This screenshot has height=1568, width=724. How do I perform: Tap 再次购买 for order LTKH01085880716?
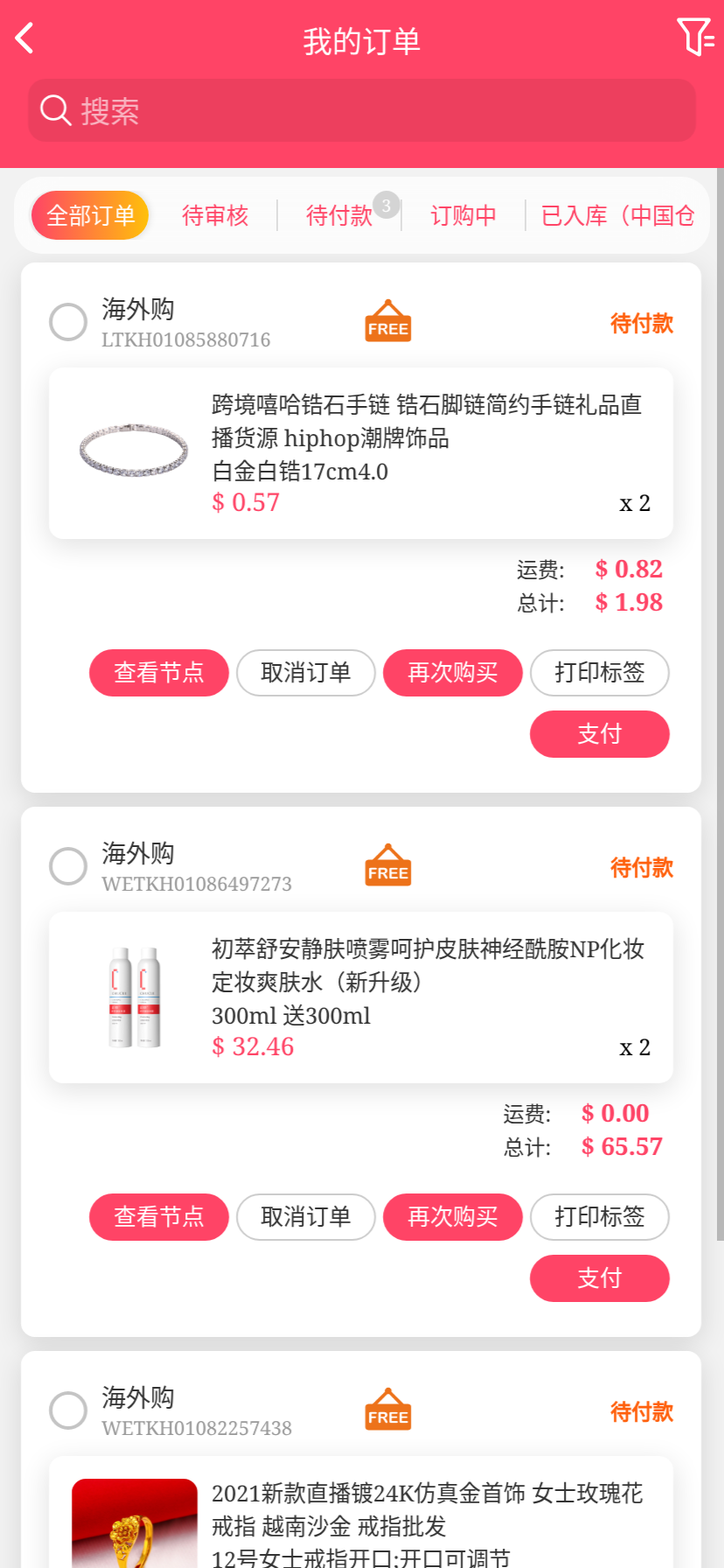tap(453, 673)
